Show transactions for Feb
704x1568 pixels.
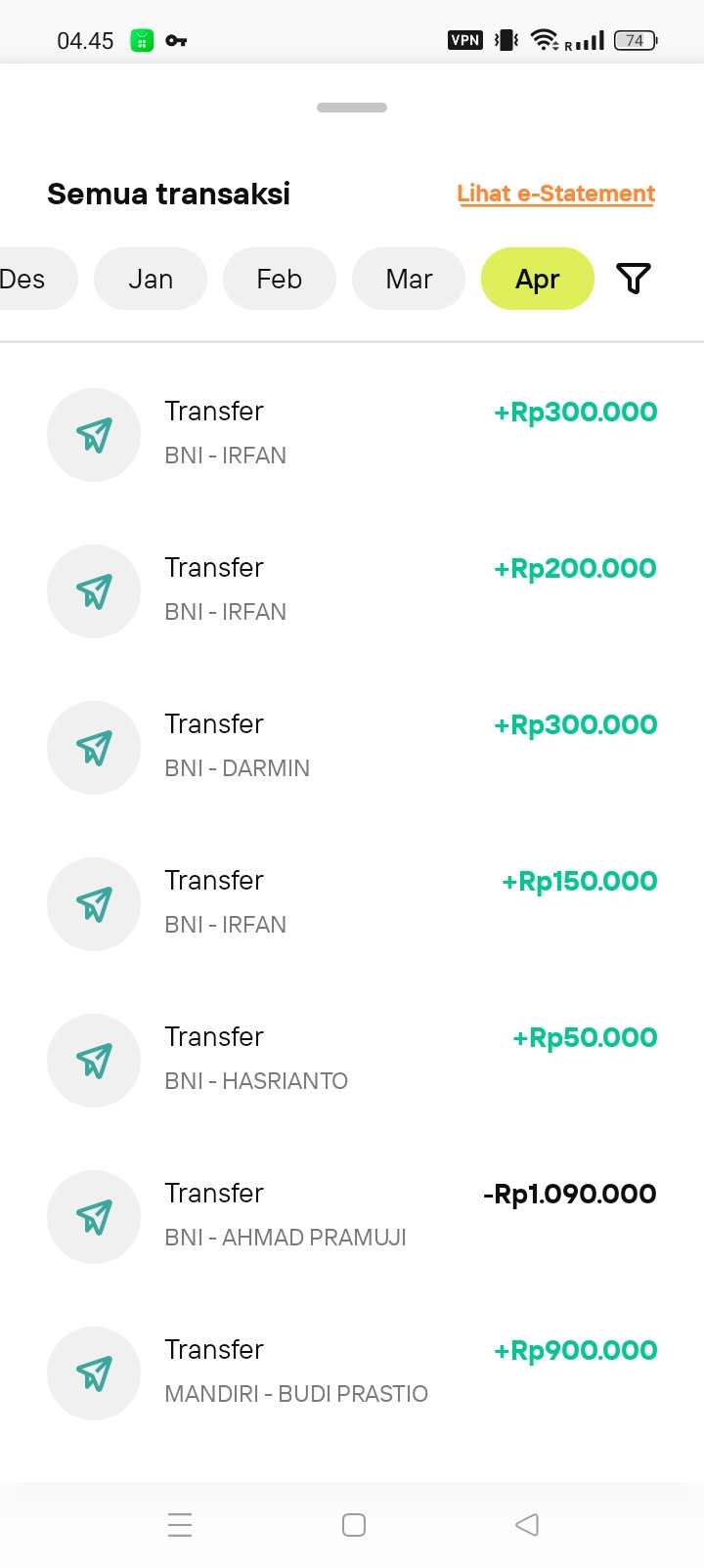coord(280,280)
